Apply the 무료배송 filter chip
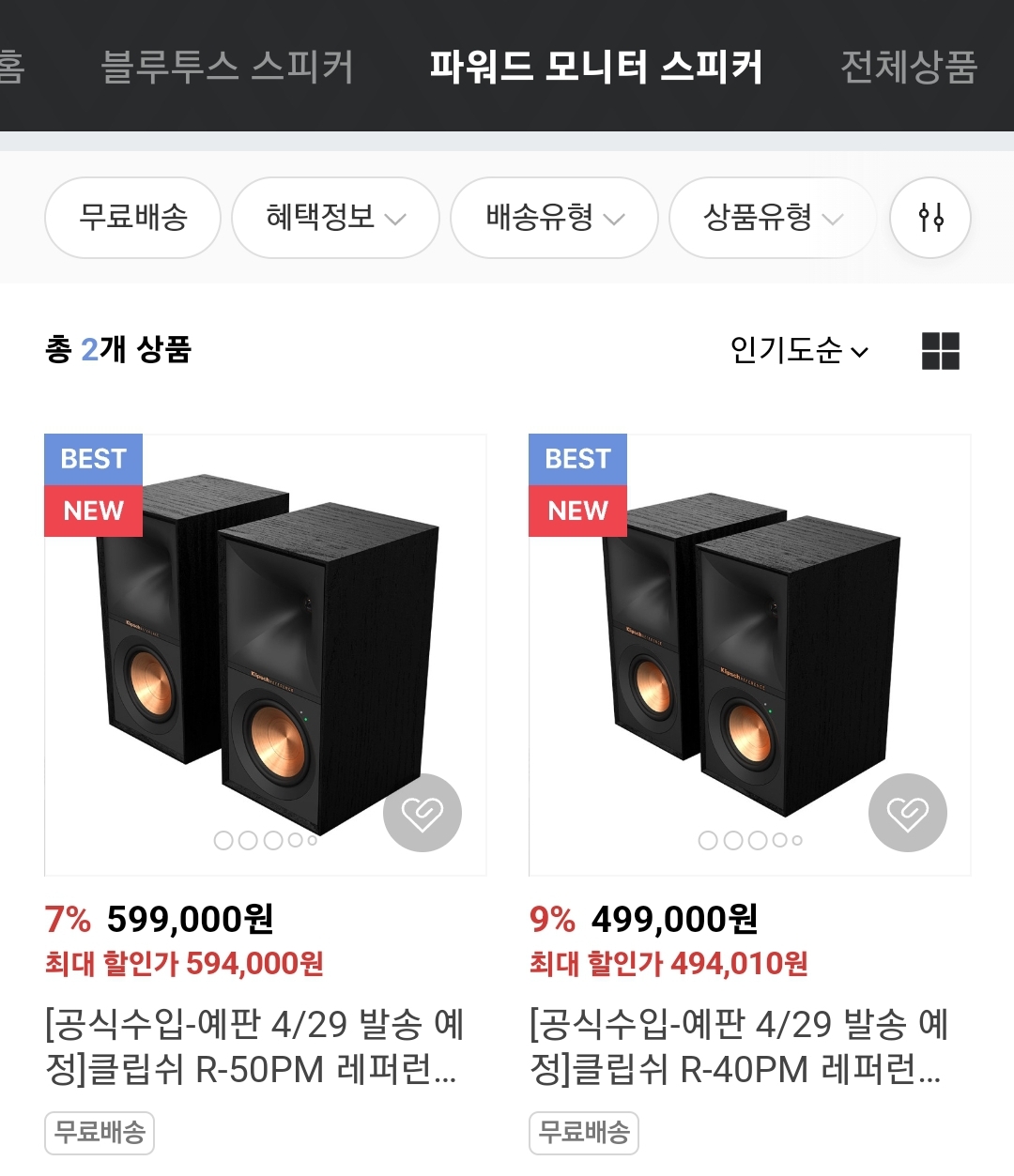 (x=132, y=218)
